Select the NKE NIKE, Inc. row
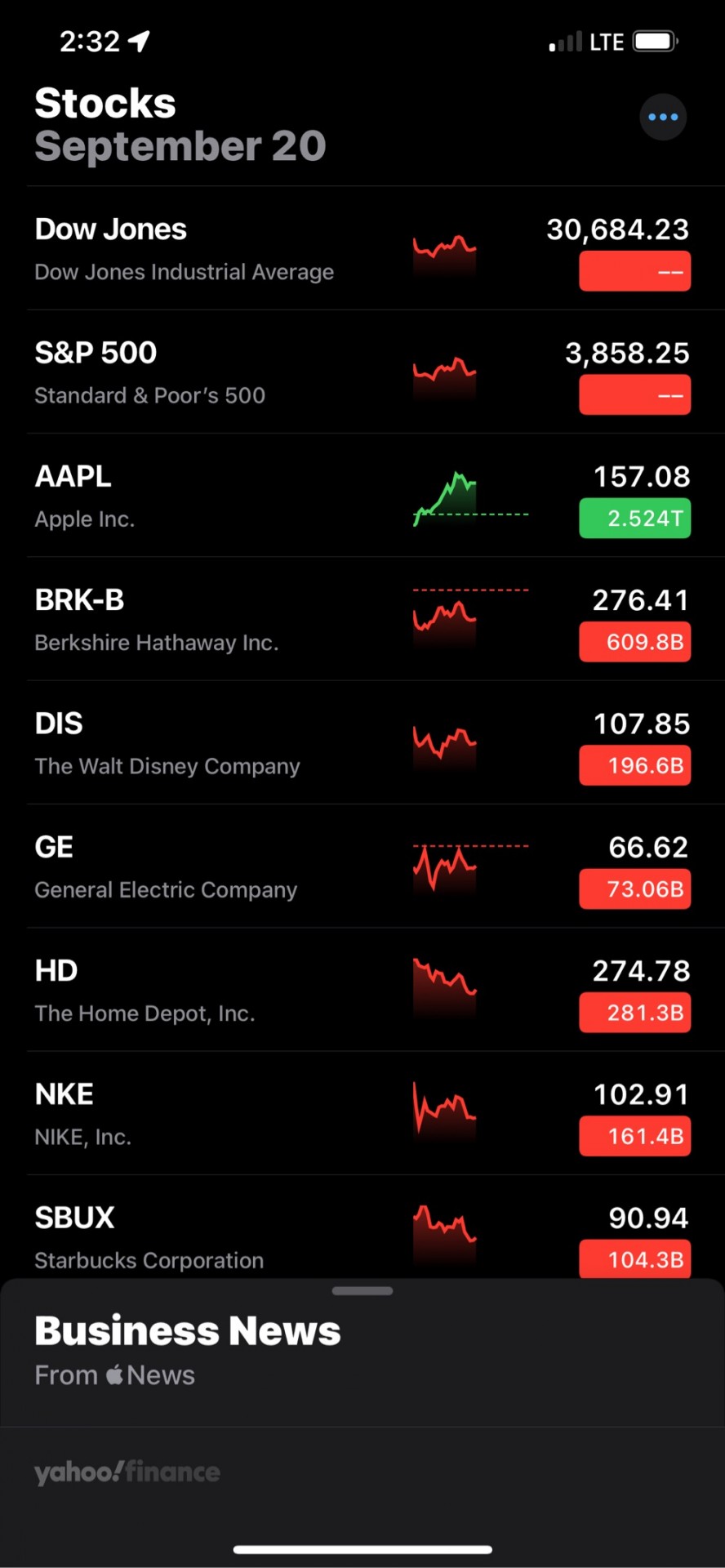The width and height of the screenshot is (725, 1568). (362, 1113)
